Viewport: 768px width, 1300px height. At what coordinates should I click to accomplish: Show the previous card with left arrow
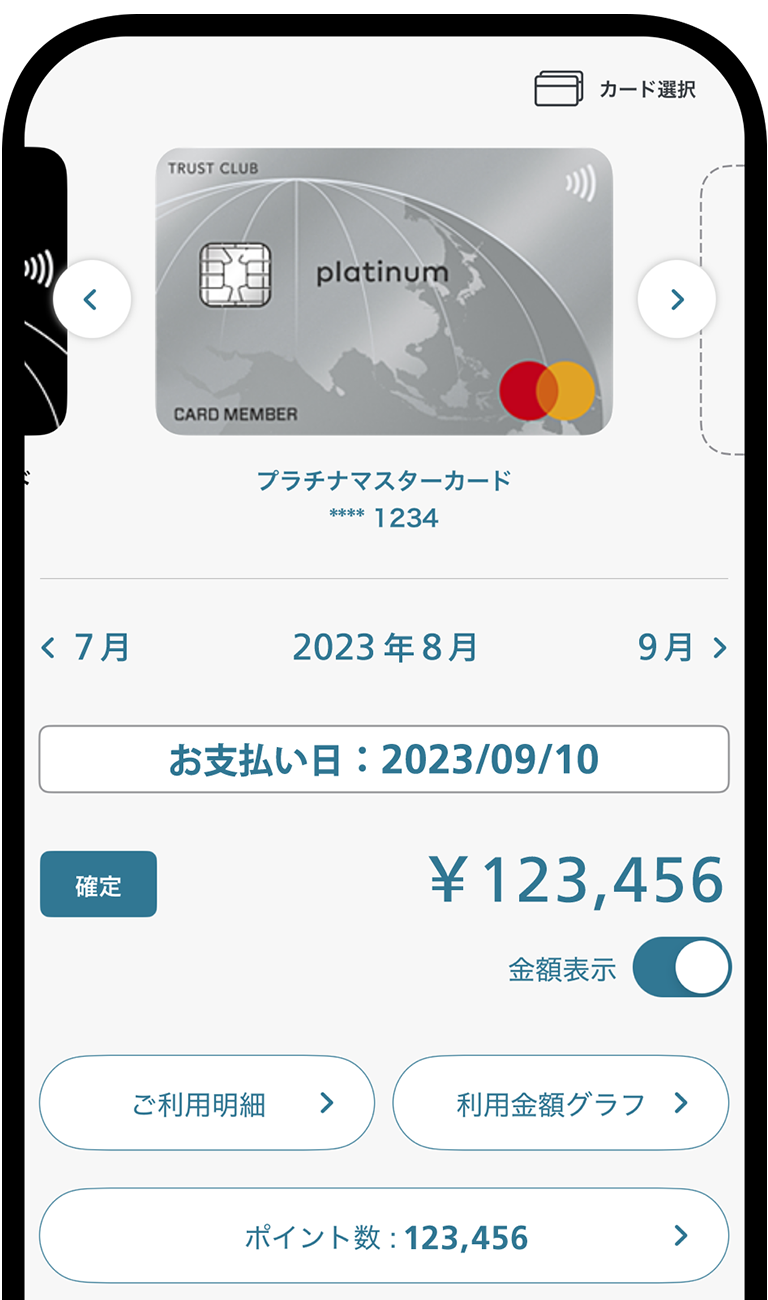92,298
